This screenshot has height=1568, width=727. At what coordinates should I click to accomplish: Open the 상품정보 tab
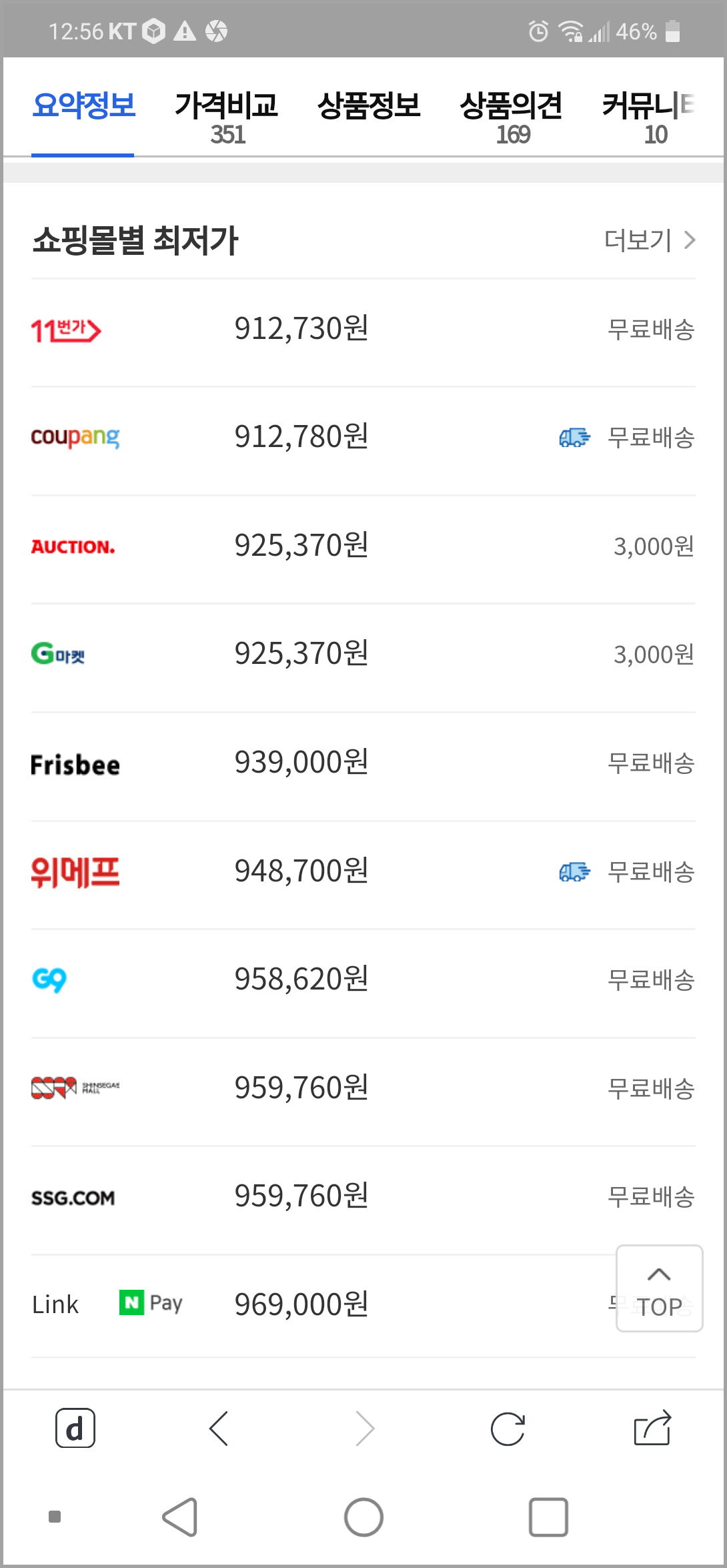[369, 107]
